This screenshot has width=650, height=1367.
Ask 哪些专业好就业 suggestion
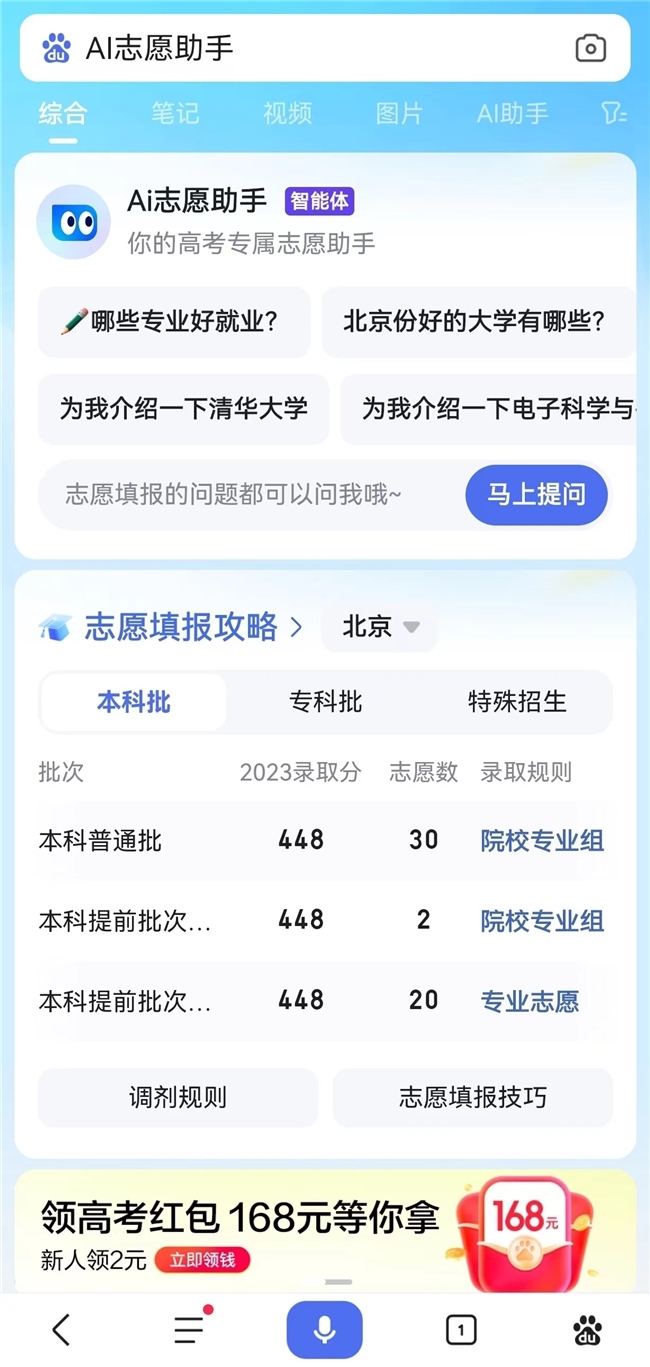(x=174, y=322)
